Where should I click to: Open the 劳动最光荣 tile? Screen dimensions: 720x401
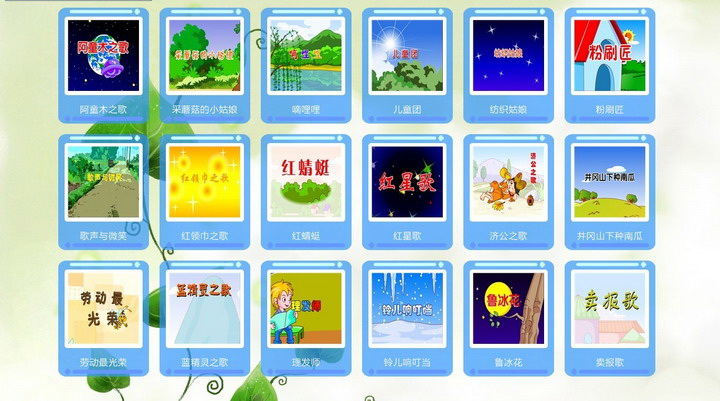pyautogui.click(x=103, y=307)
